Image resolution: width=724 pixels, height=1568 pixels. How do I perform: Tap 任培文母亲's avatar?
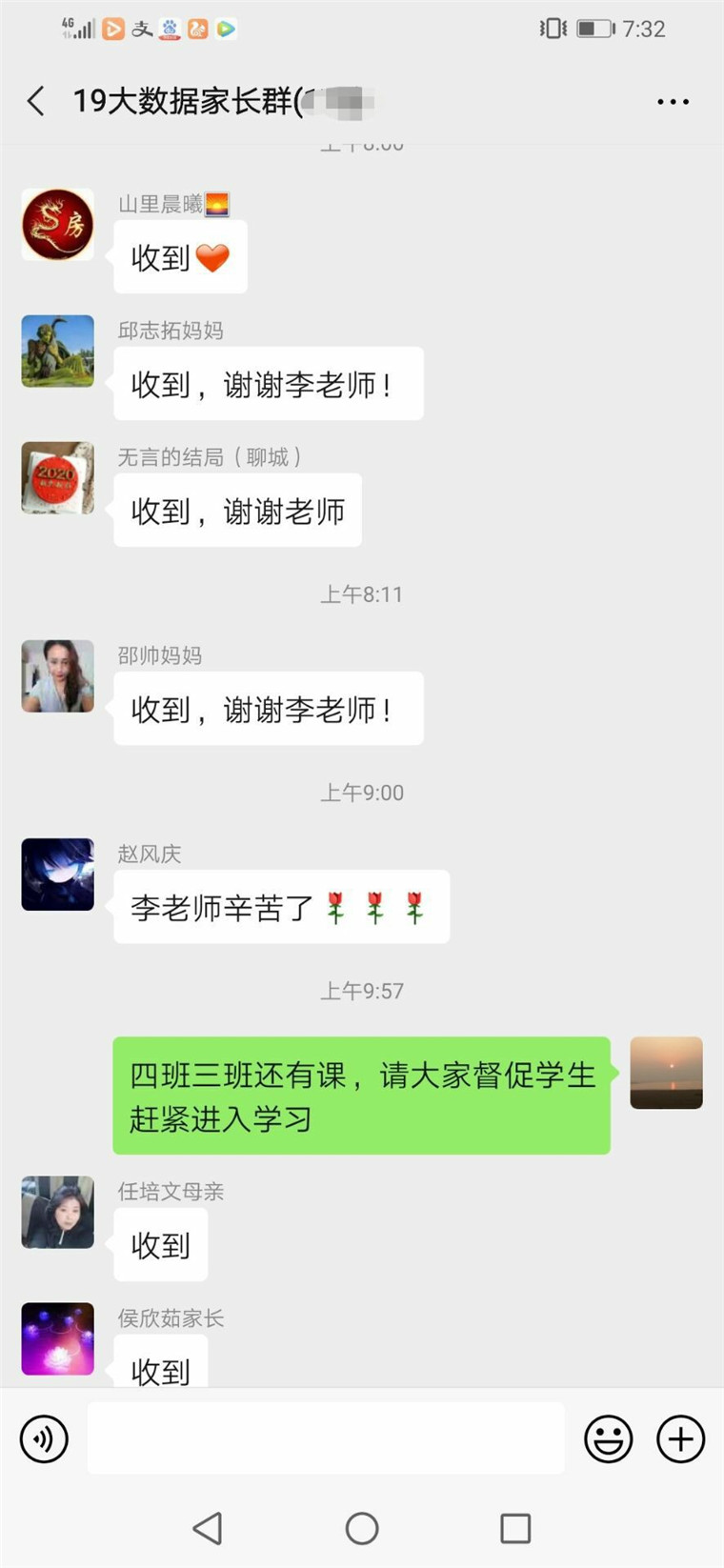58,1212
